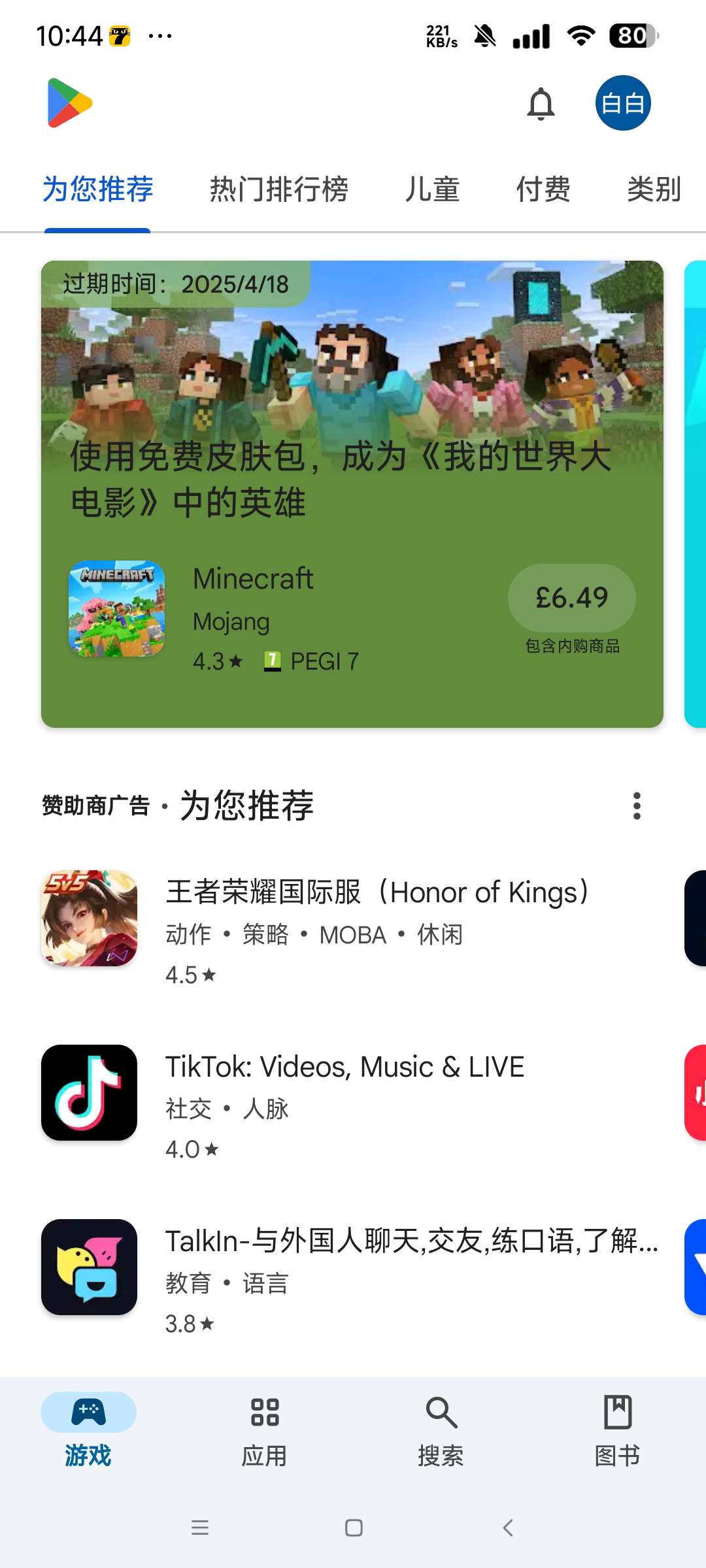Open the 白白 account avatar

pos(623,103)
